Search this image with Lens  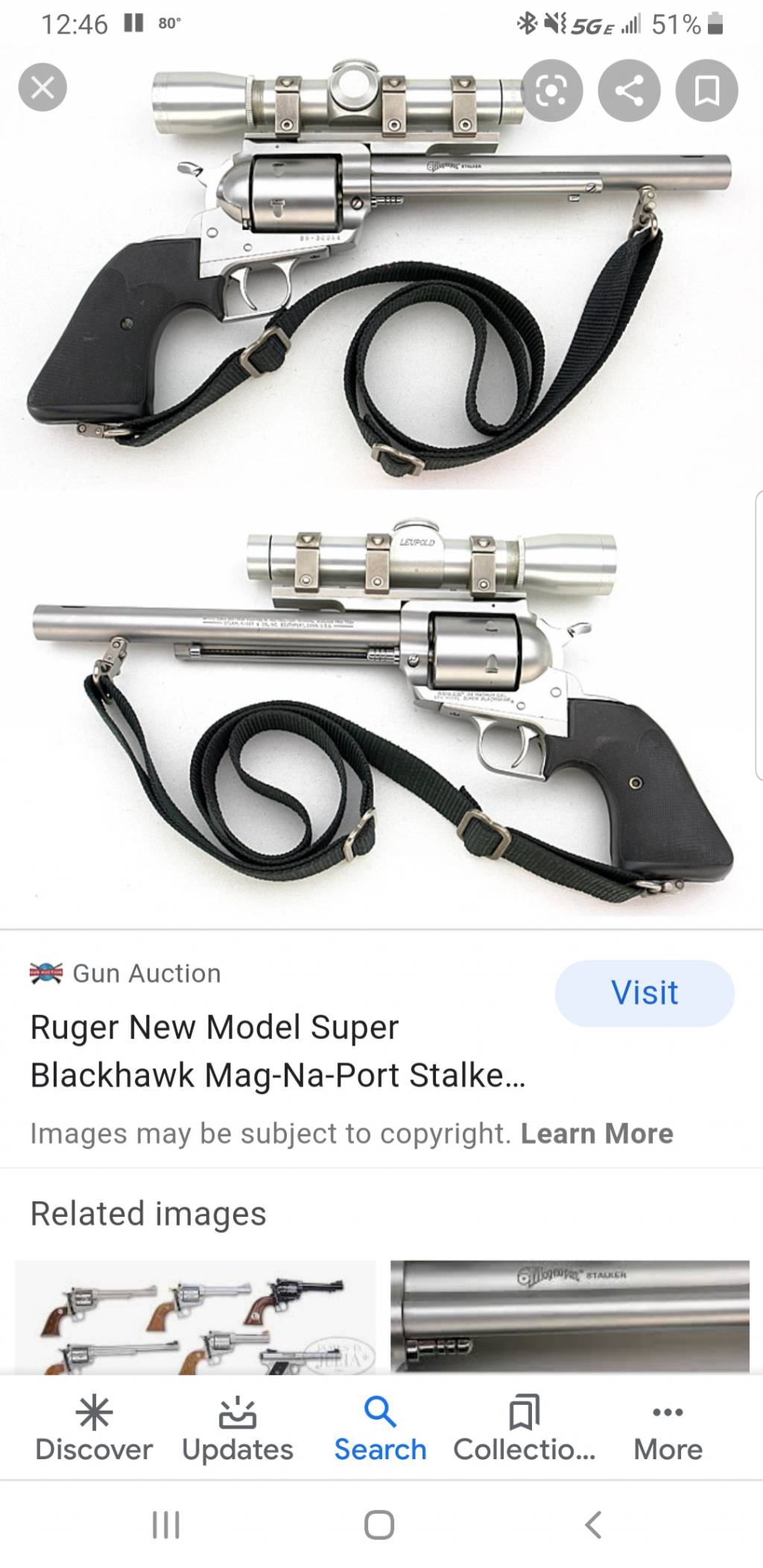(x=551, y=91)
